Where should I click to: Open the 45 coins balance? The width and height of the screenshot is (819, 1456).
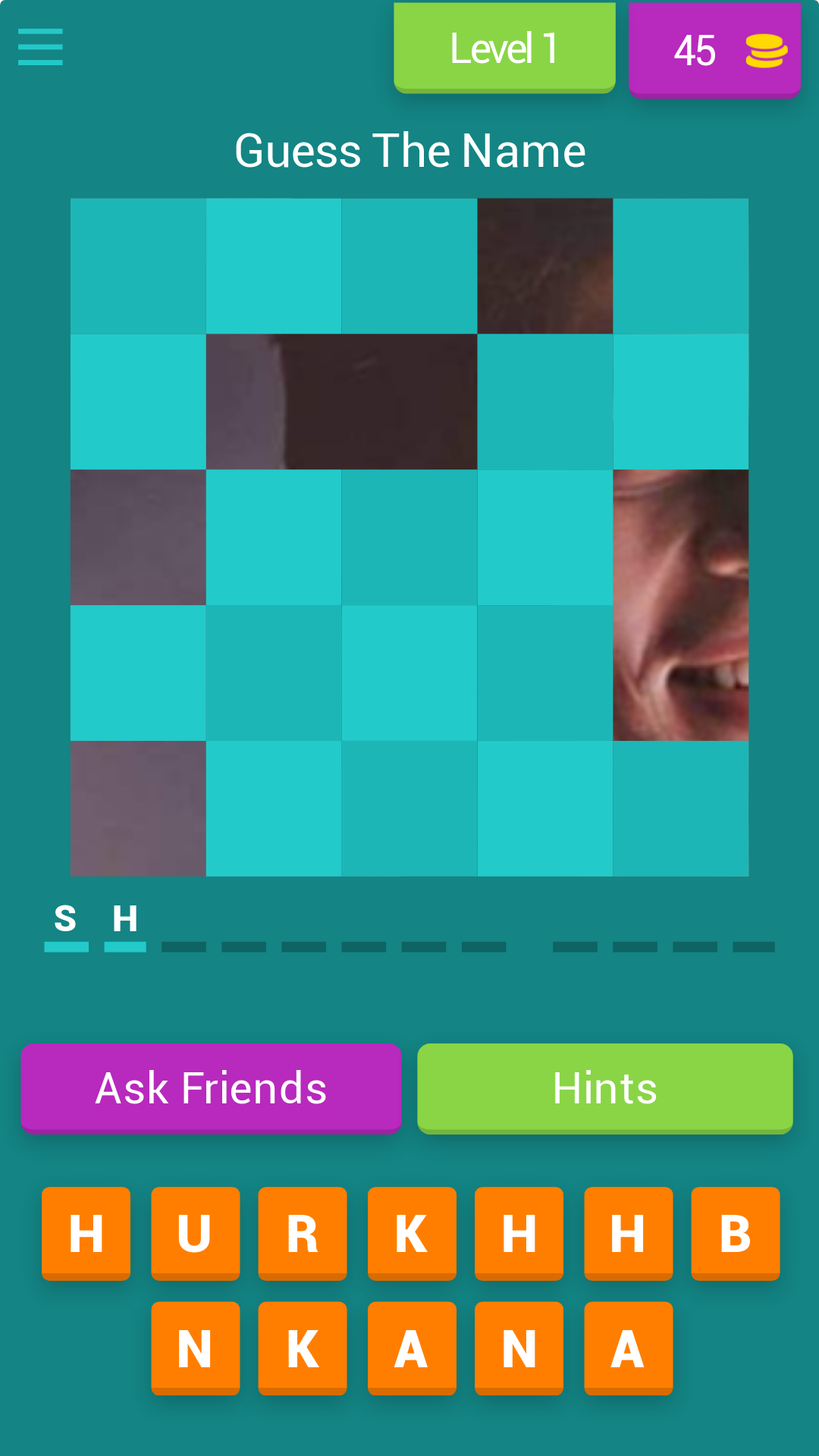click(714, 50)
